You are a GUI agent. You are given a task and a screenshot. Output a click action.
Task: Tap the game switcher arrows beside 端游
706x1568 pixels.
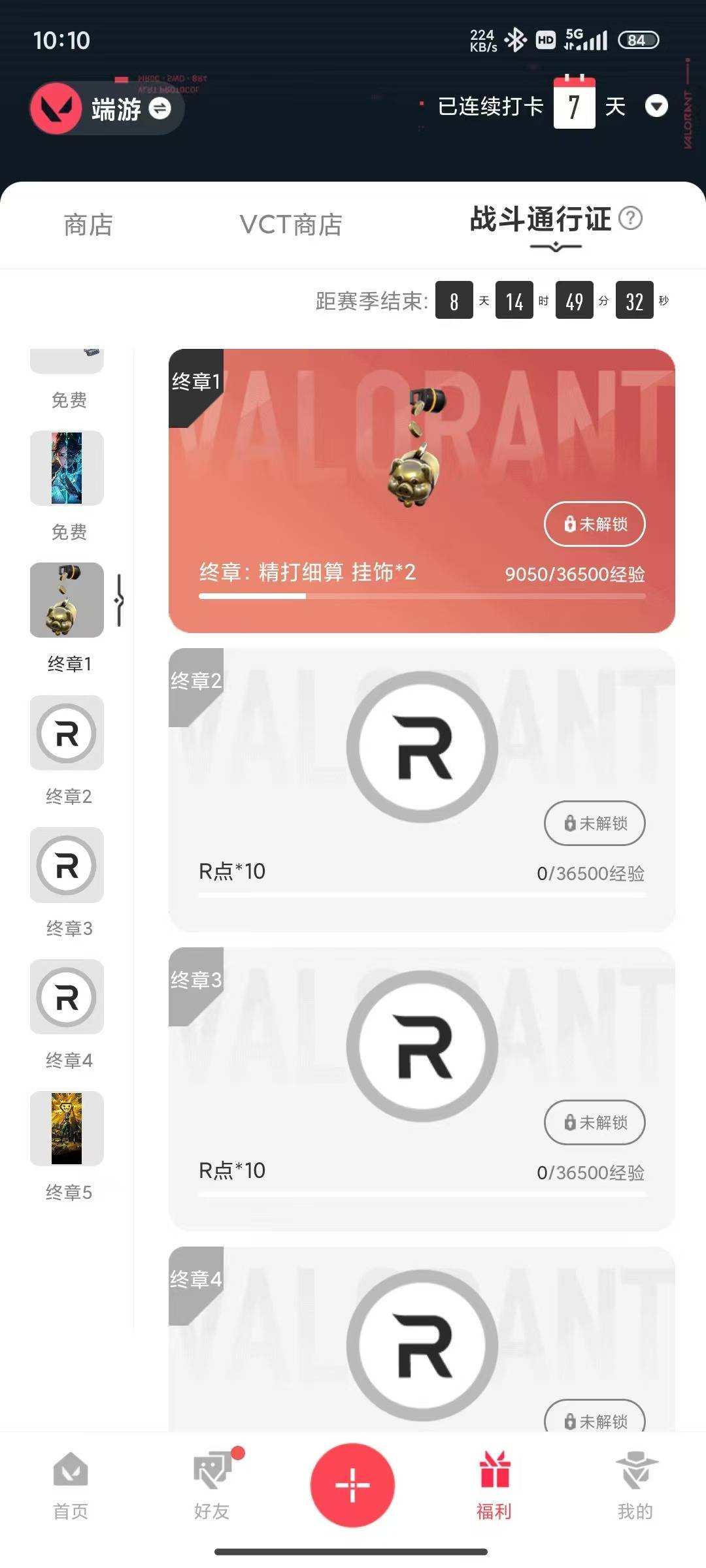159,109
